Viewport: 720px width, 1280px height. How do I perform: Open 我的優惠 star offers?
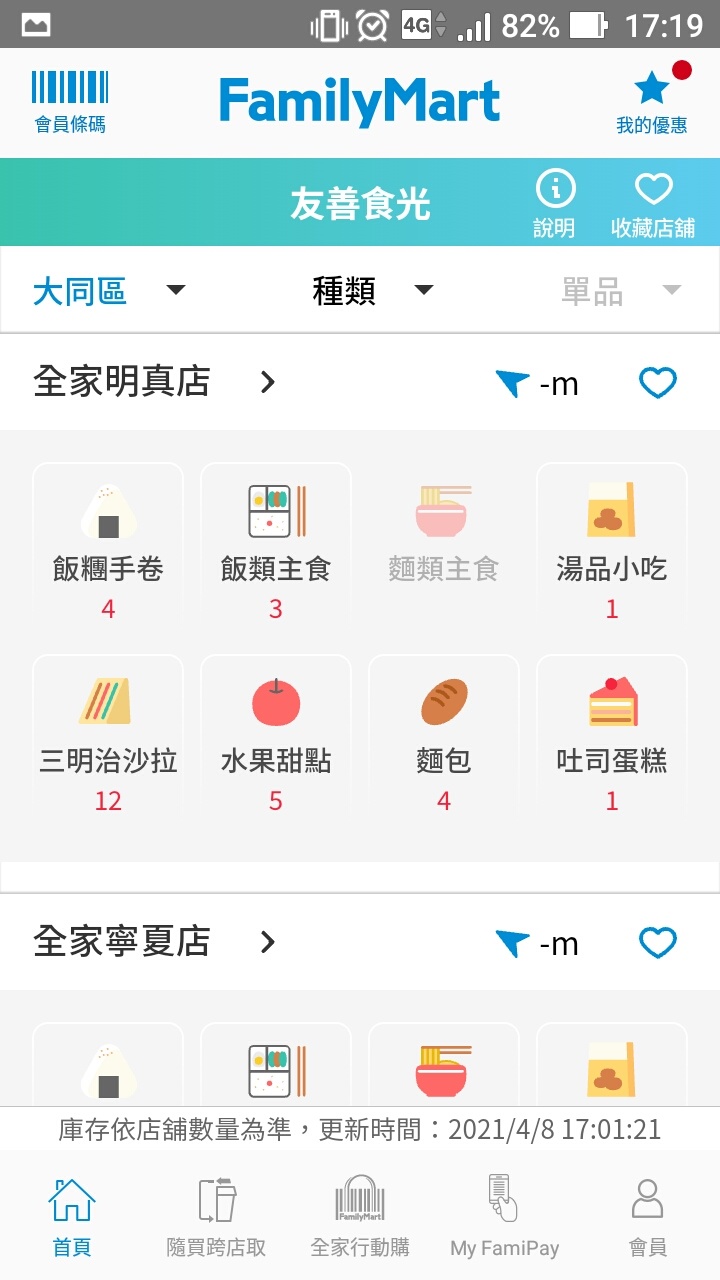coord(652,100)
